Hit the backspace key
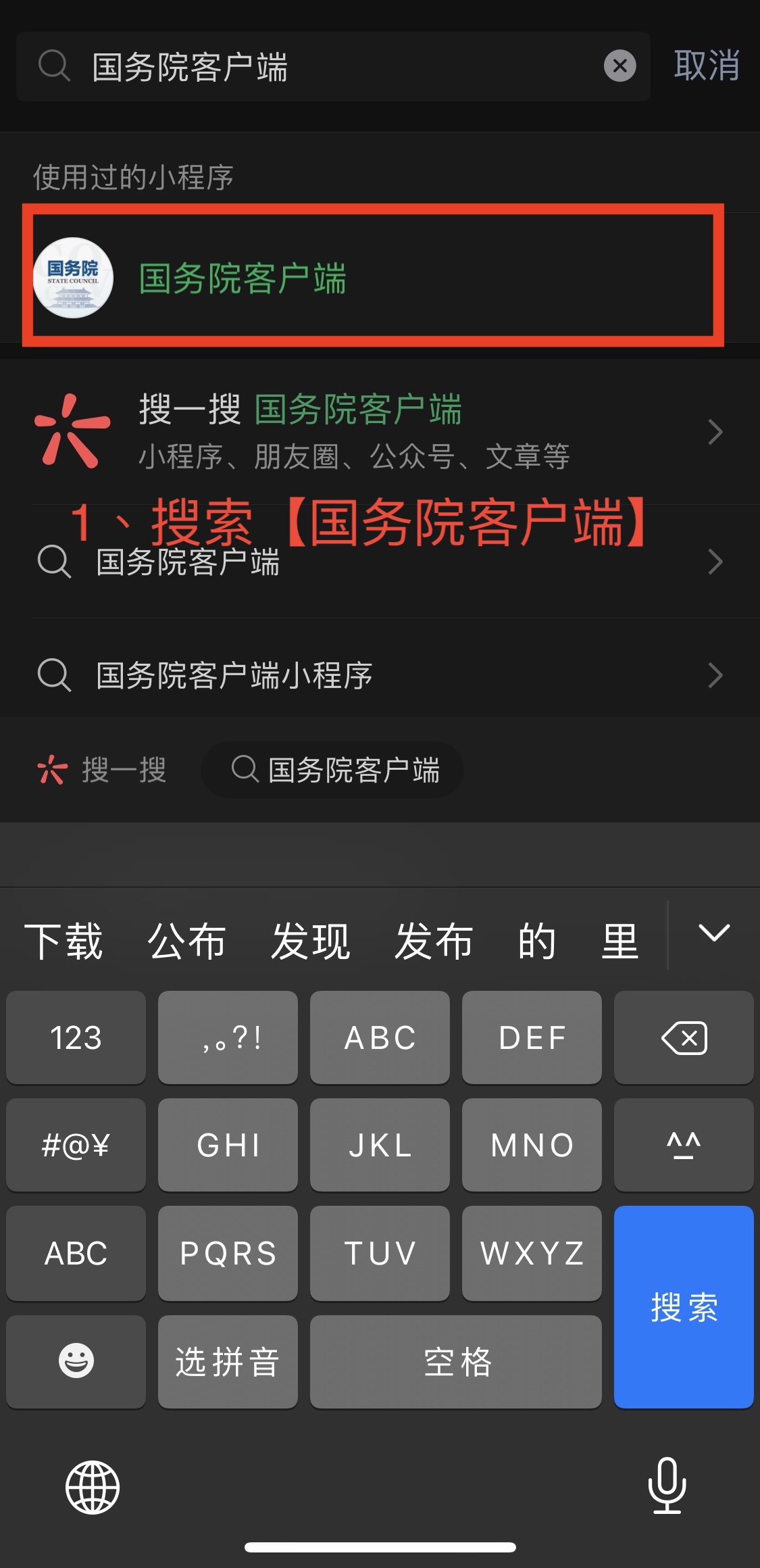Viewport: 760px width, 1568px height. click(x=684, y=1037)
